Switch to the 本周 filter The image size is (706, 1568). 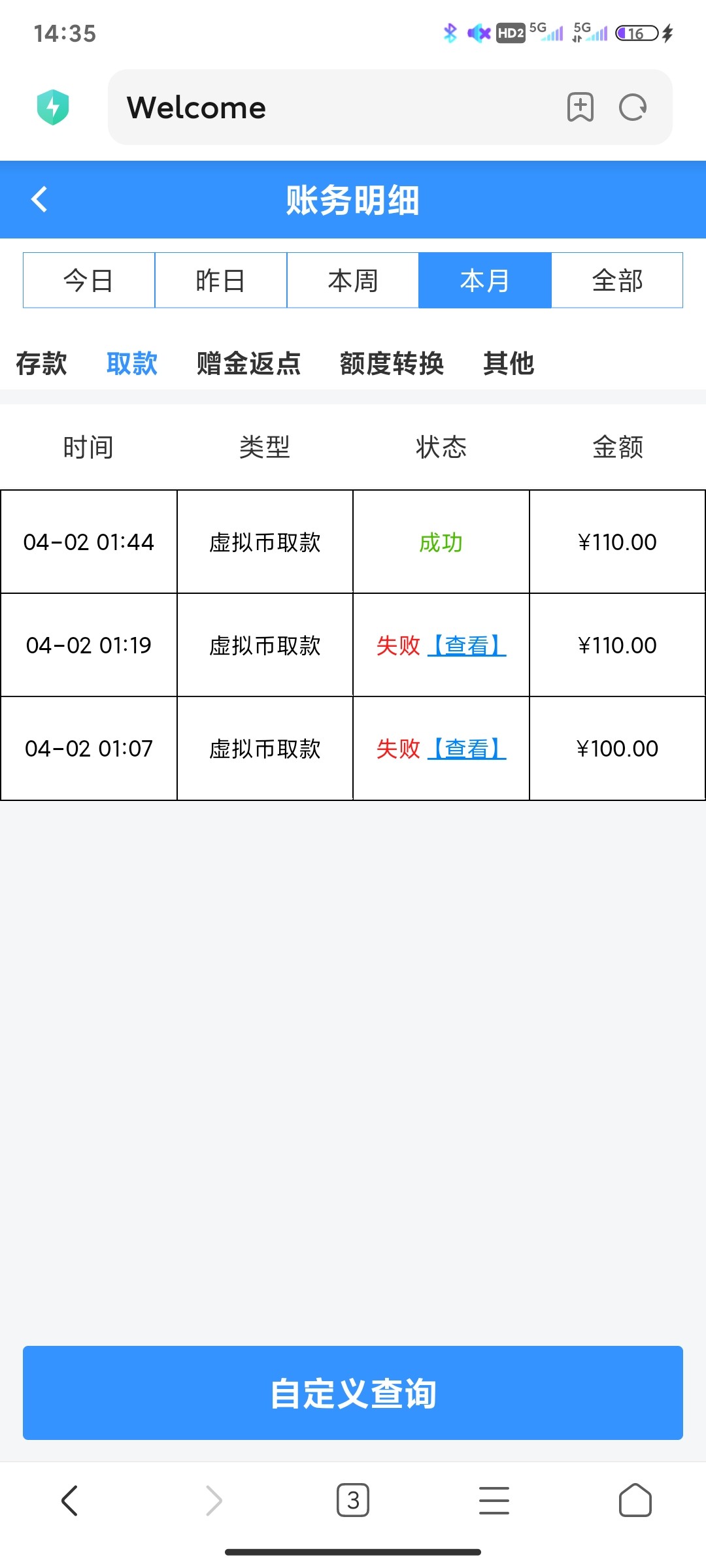click(x=353, y=280)
